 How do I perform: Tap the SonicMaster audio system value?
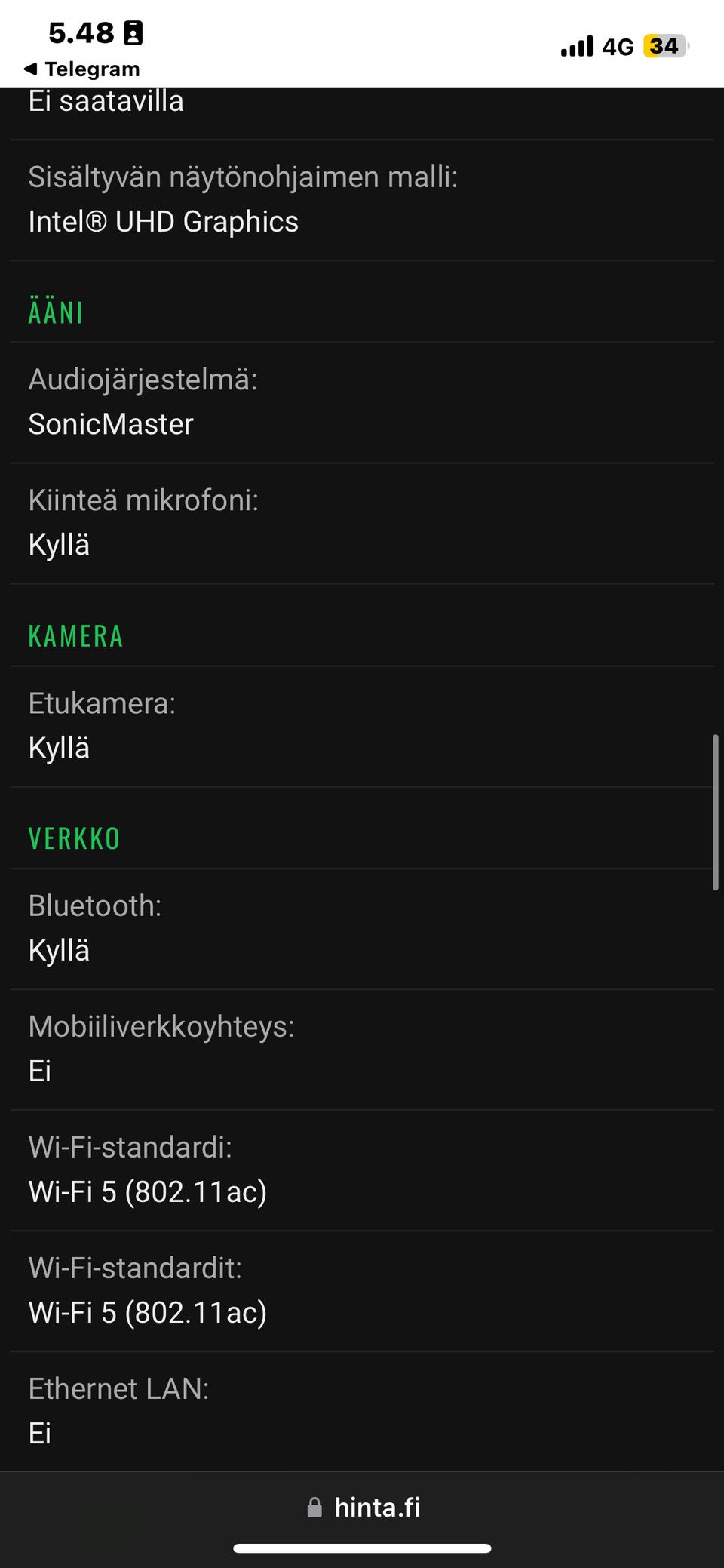(x=110, y=424)
